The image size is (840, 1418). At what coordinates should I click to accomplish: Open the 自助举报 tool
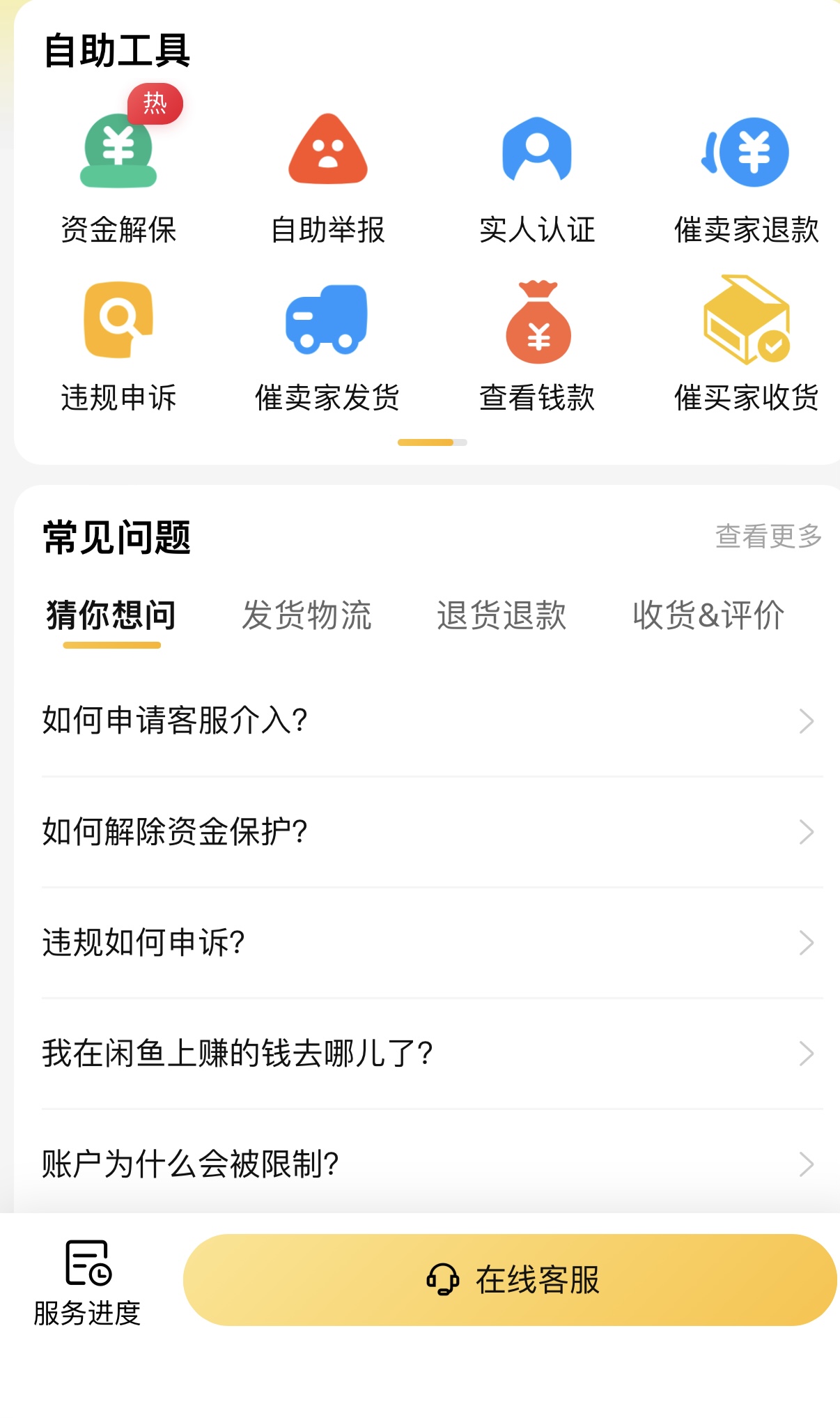point(327,178)
